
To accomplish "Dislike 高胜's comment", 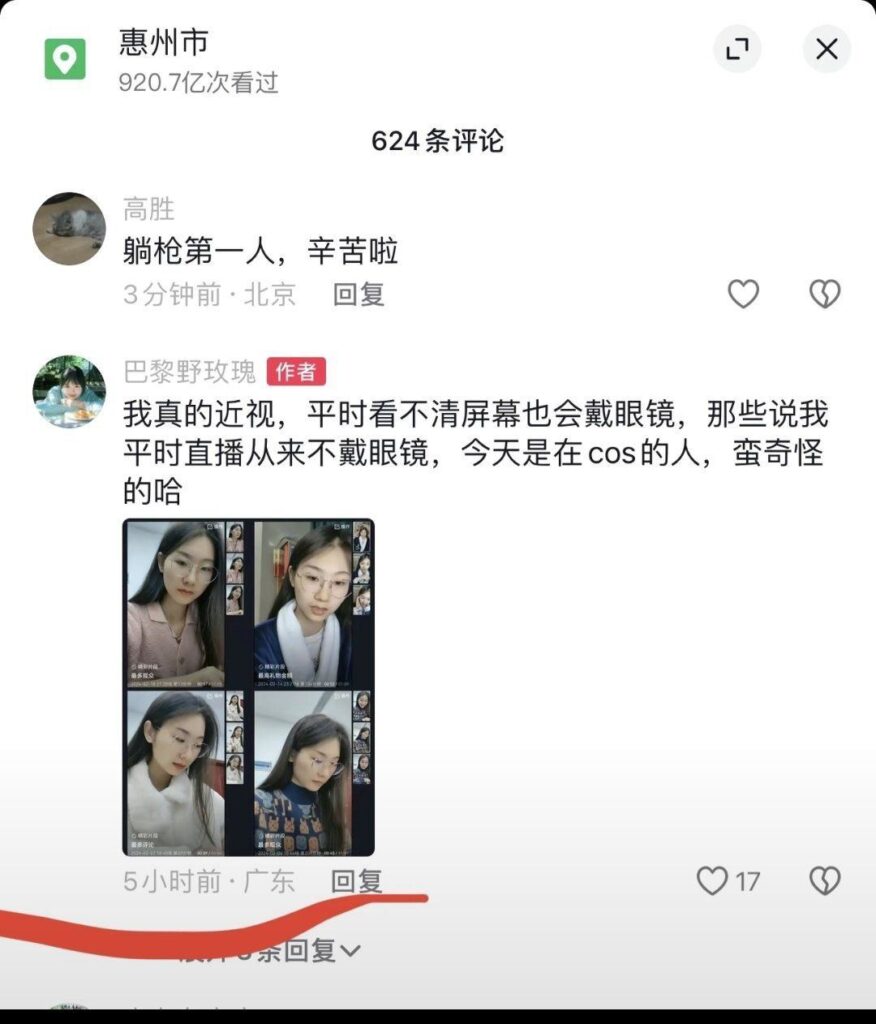I will pos(824,294).
